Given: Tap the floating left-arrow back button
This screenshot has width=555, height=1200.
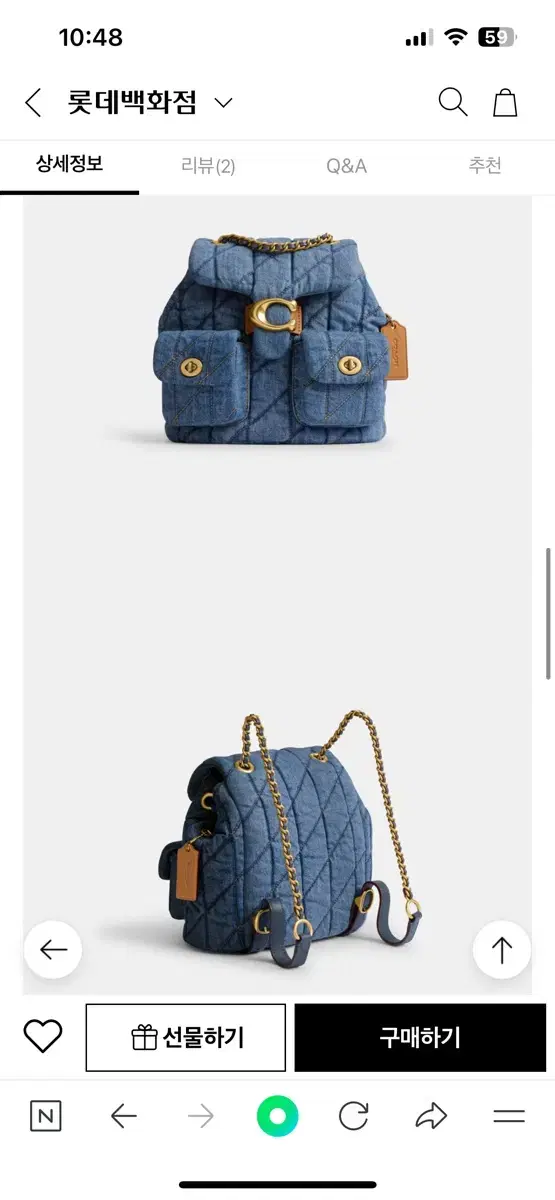Looking at the screenshot, I should [x=53, y=950].
